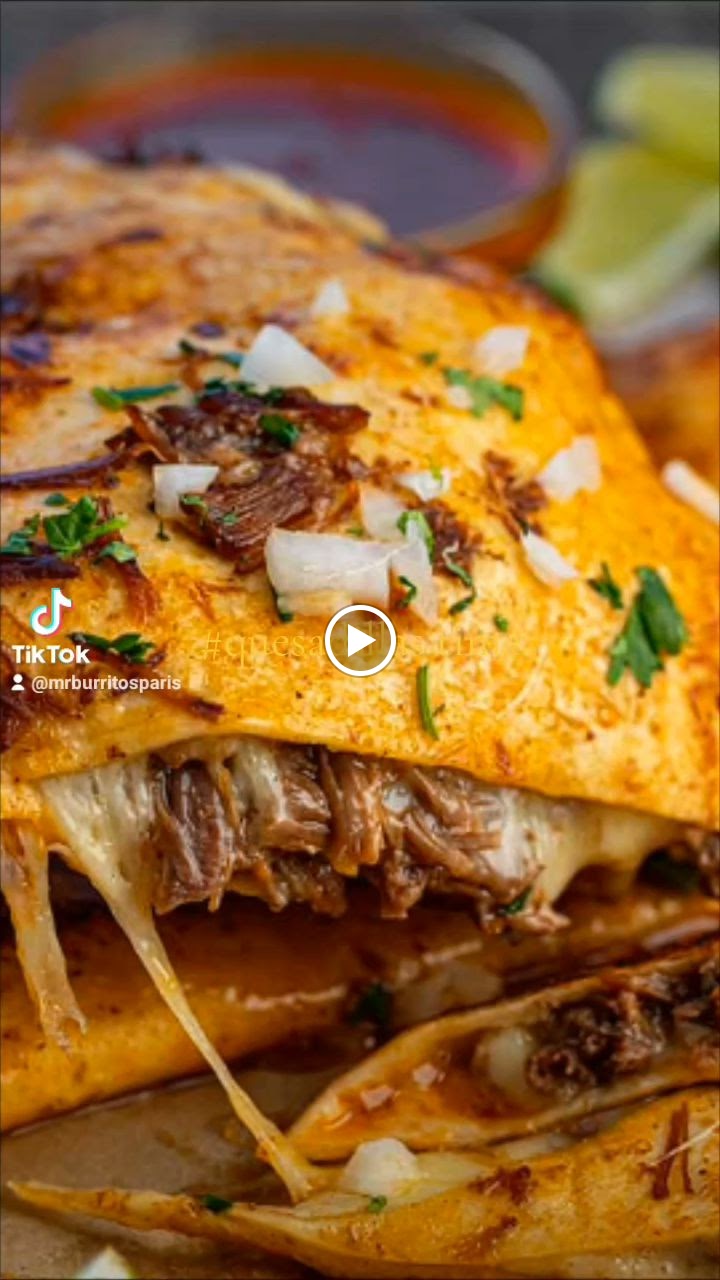This screenshot has height=1280, width=720.
Task: Play the quesadilla video
Action: tap(360, 641)
